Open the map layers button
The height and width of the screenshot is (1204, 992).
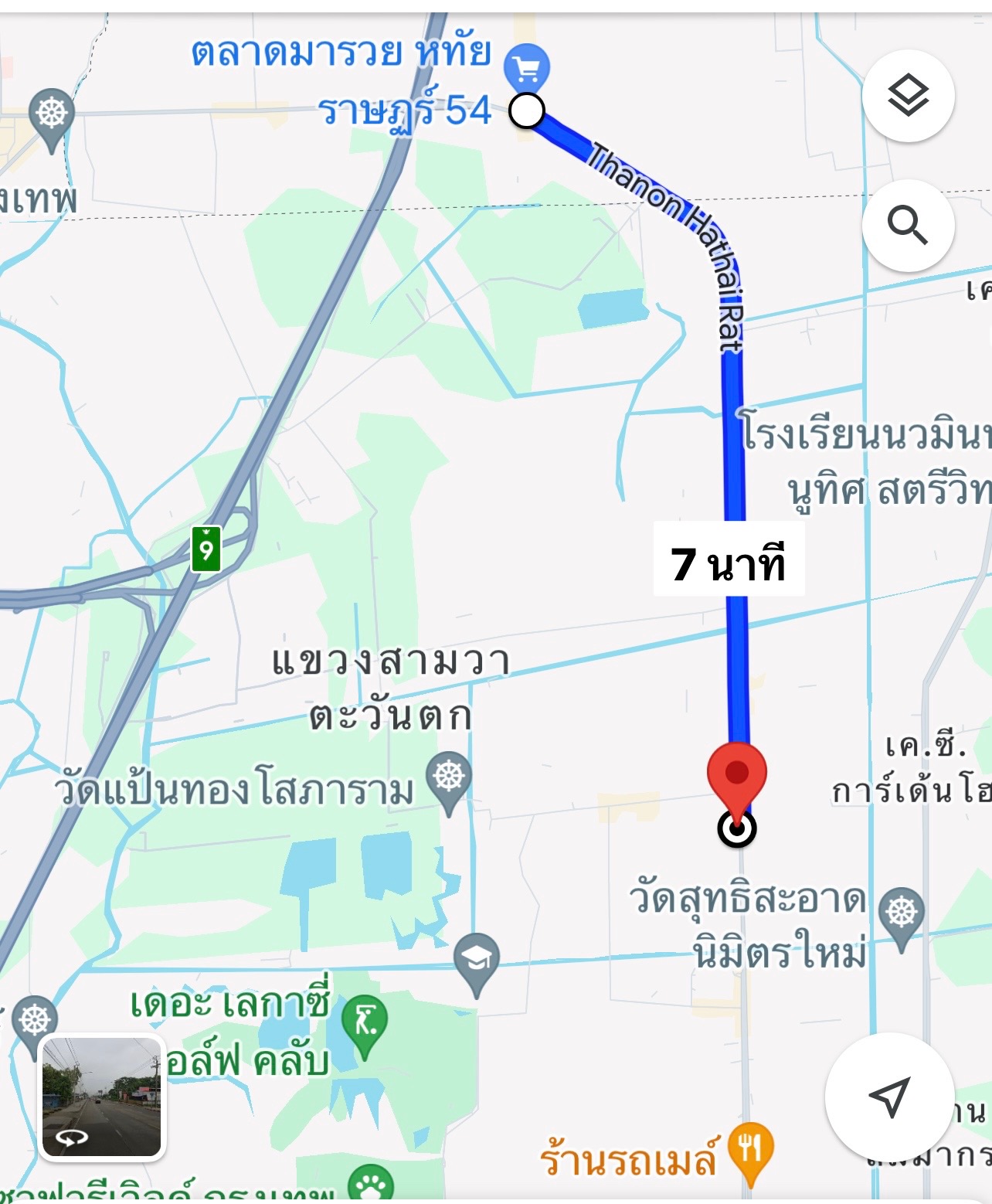click(908, 96)
